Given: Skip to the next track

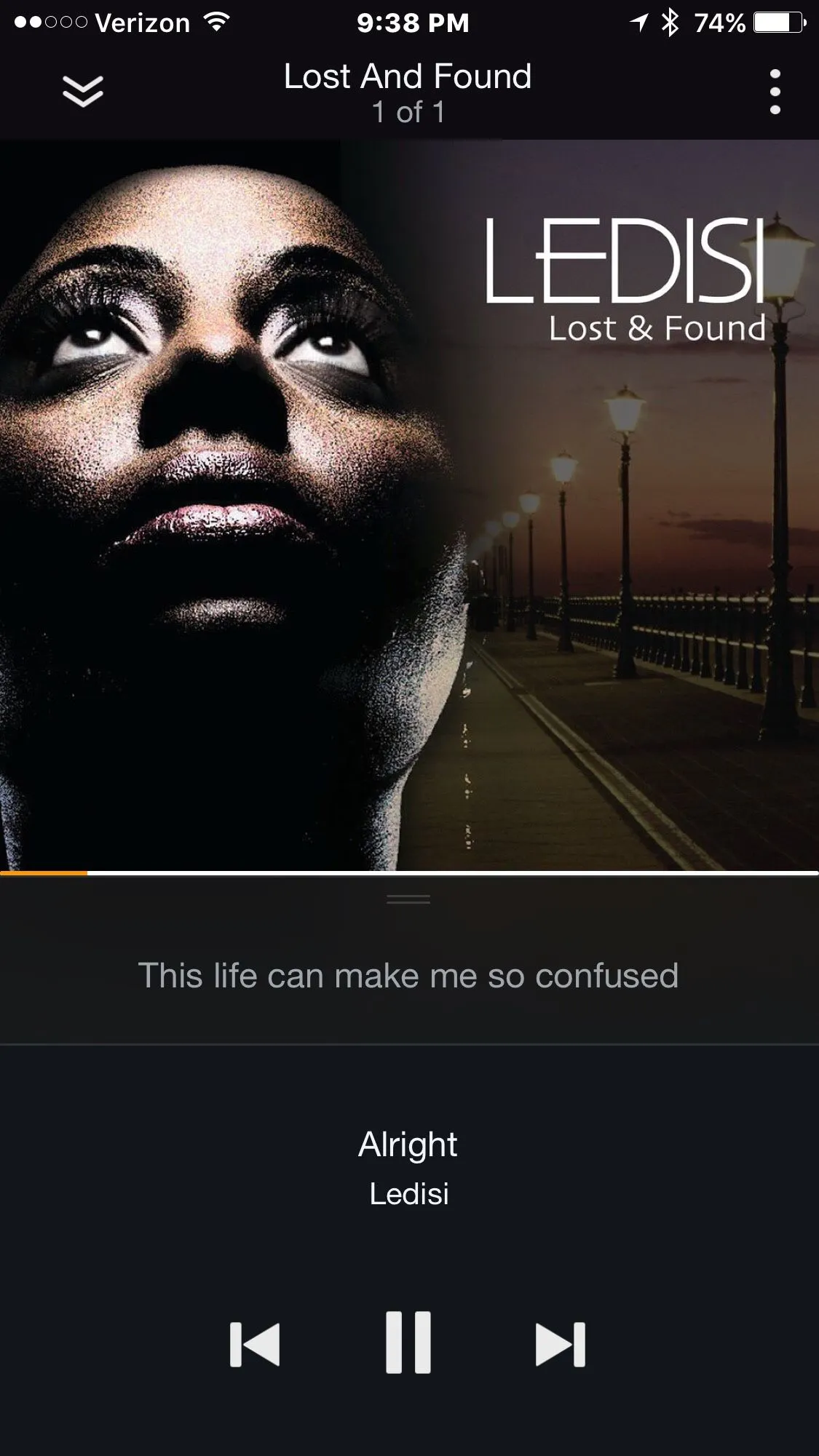Looking at the screenshot, I should point(561,1344).
